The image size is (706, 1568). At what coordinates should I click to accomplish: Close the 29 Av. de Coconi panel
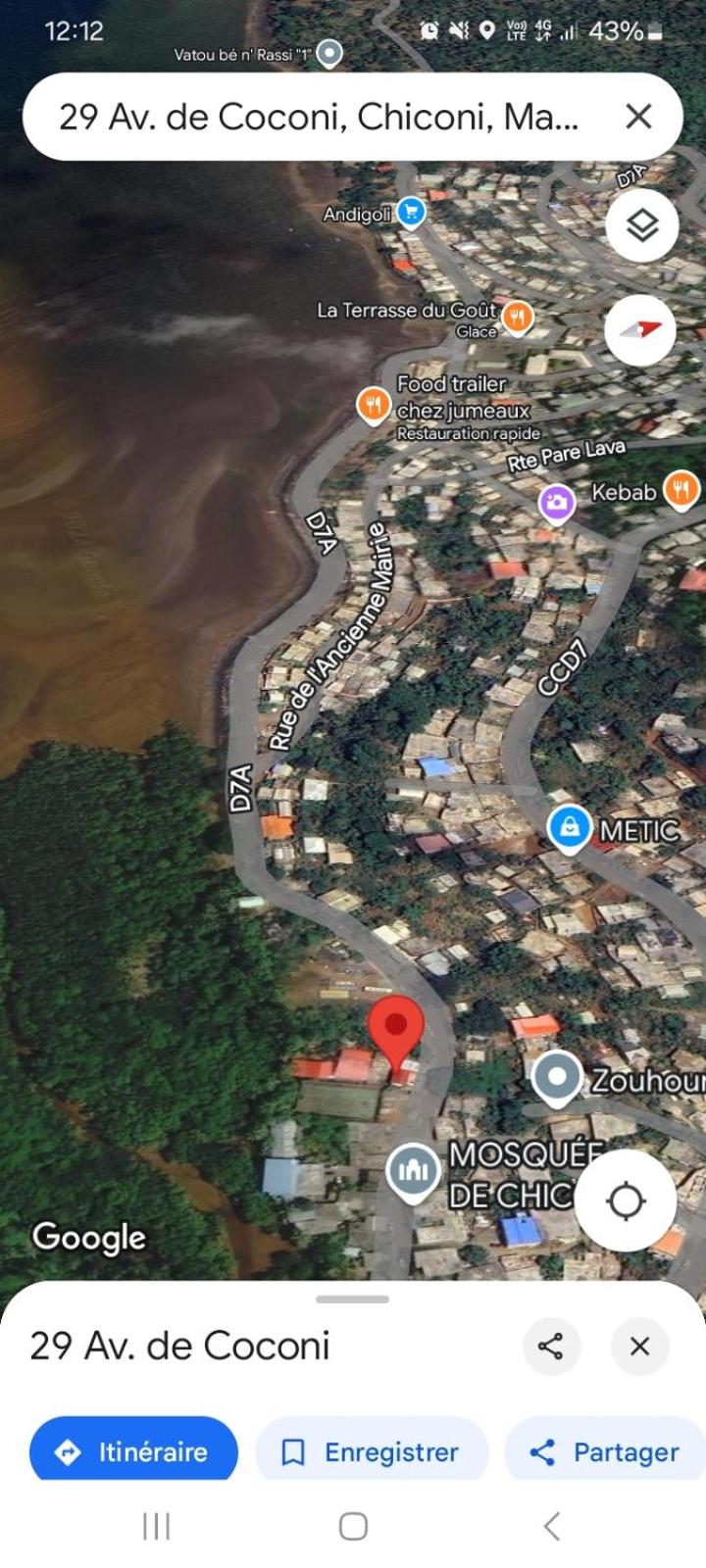(639, 1346)
